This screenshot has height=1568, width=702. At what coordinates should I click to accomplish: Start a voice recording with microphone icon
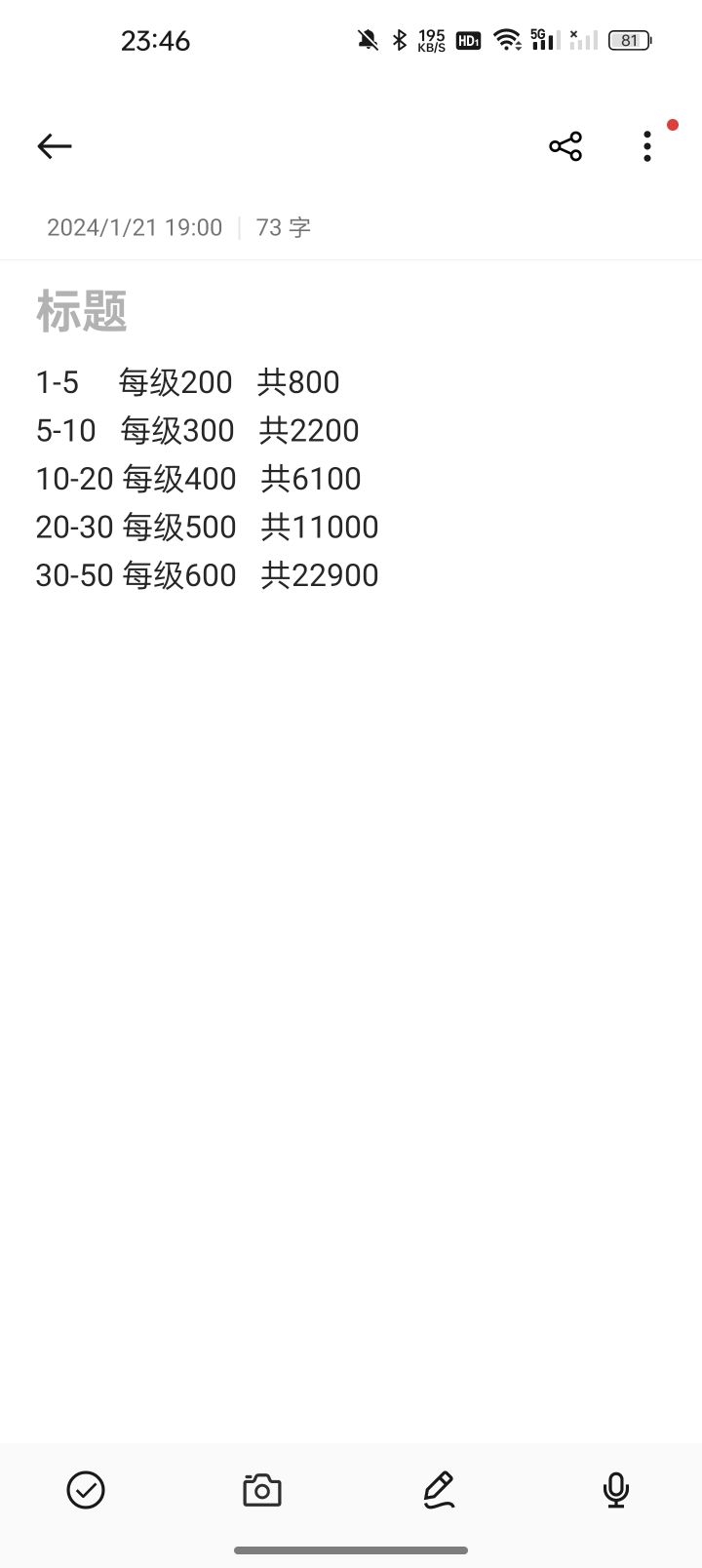pyautogui.click(x=613, y=1490)
